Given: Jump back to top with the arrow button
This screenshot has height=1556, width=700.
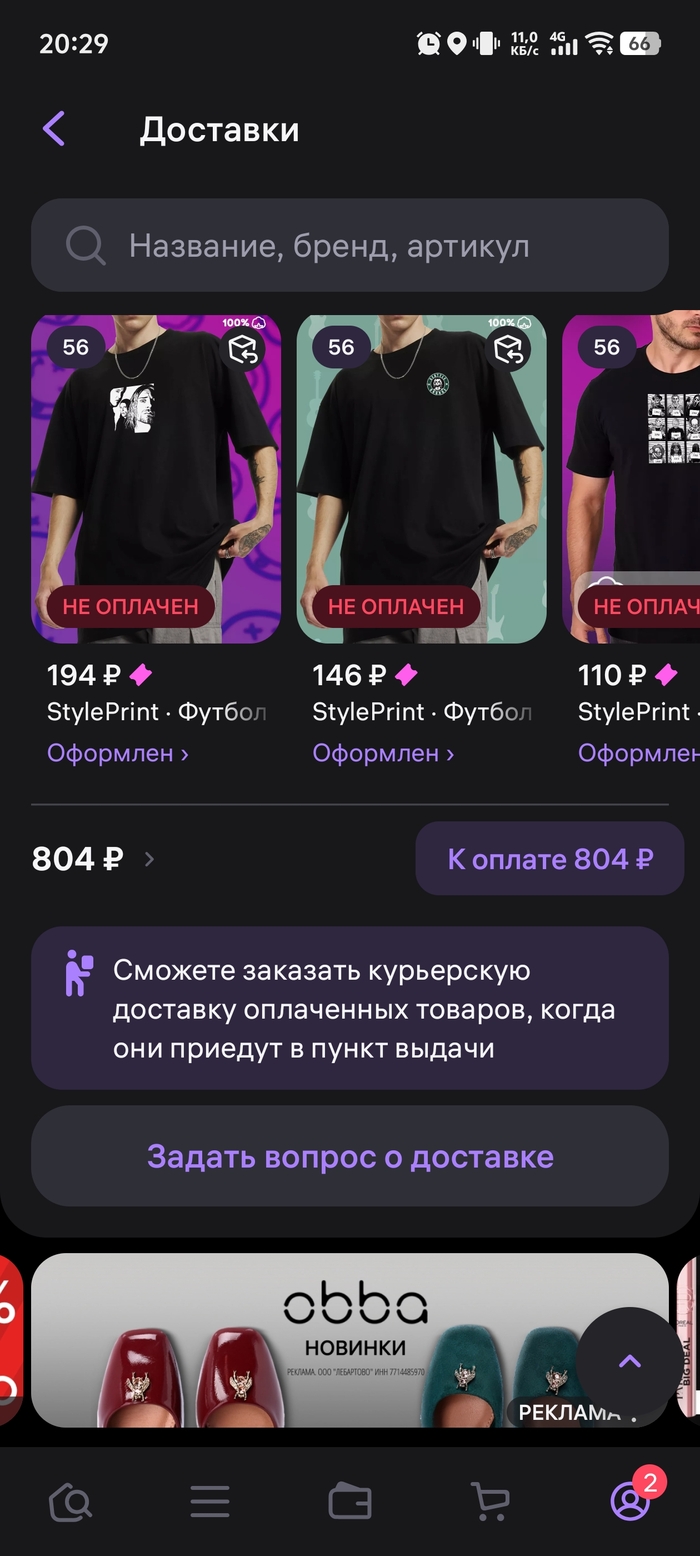Looking at the screenshot, I should point(629,1360).
